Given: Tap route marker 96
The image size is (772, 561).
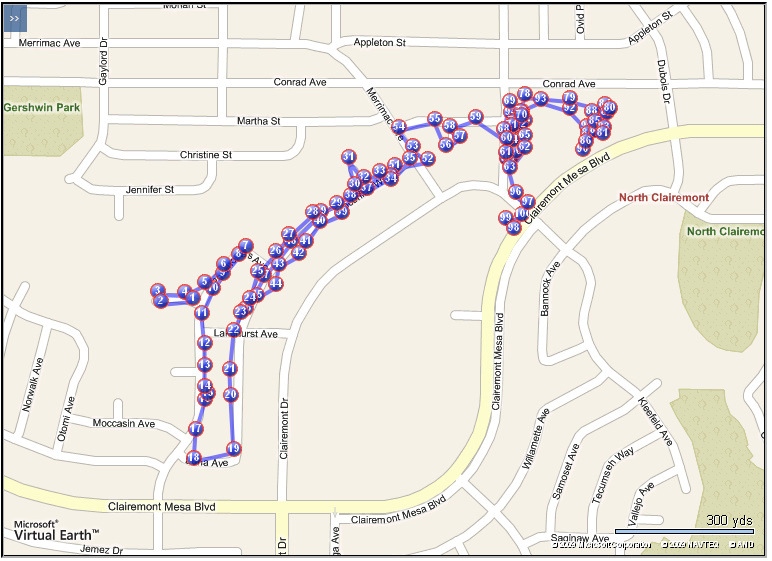Looking at the screenshot, I should 516,191.
